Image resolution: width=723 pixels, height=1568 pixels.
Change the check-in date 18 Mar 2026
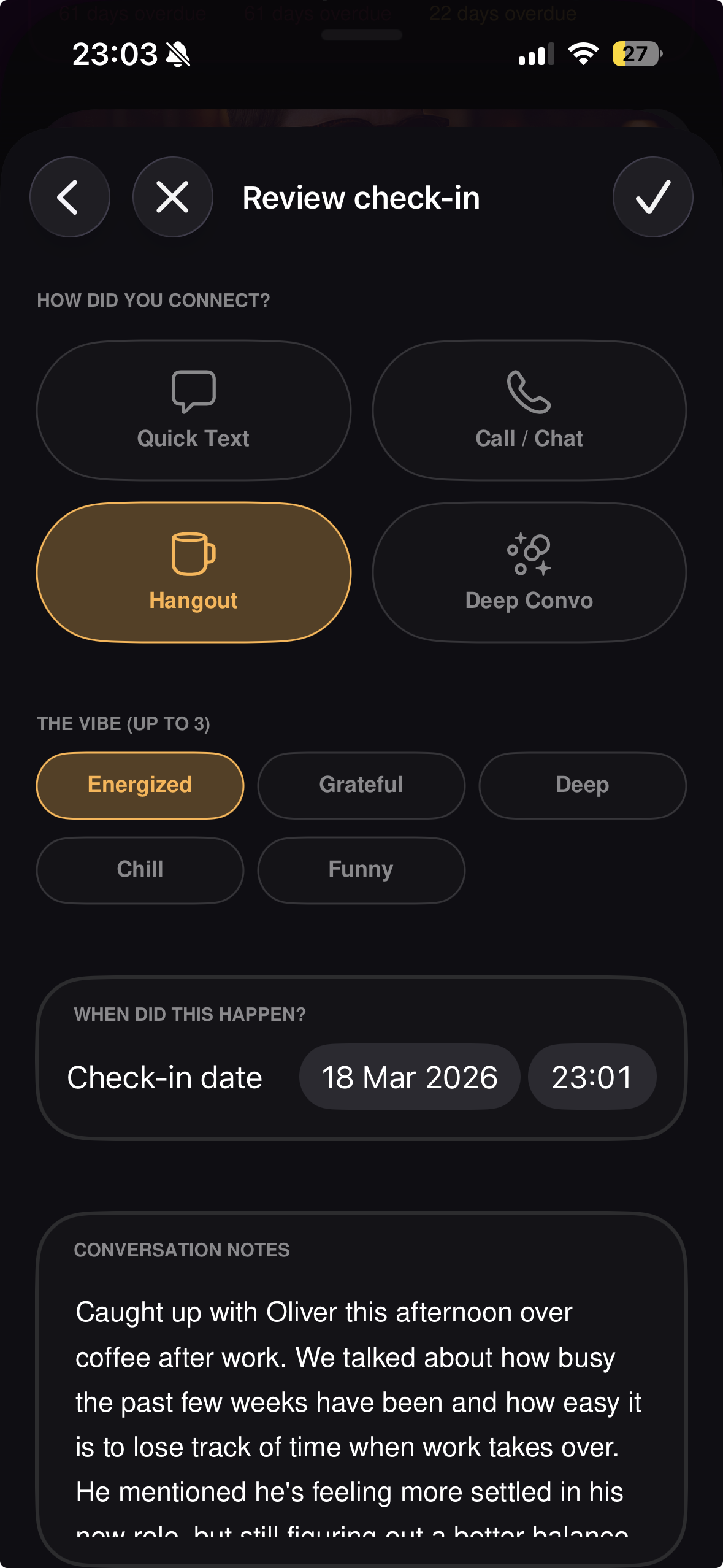coord(409,1077)
